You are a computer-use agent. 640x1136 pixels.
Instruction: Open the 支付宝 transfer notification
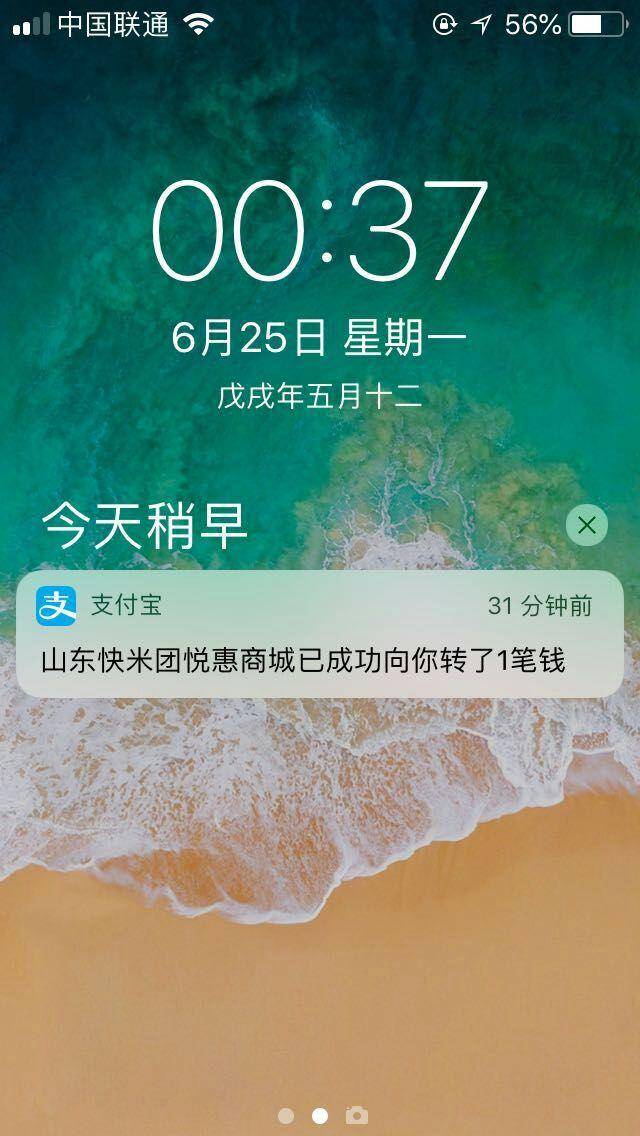click(x=320, y=634)
